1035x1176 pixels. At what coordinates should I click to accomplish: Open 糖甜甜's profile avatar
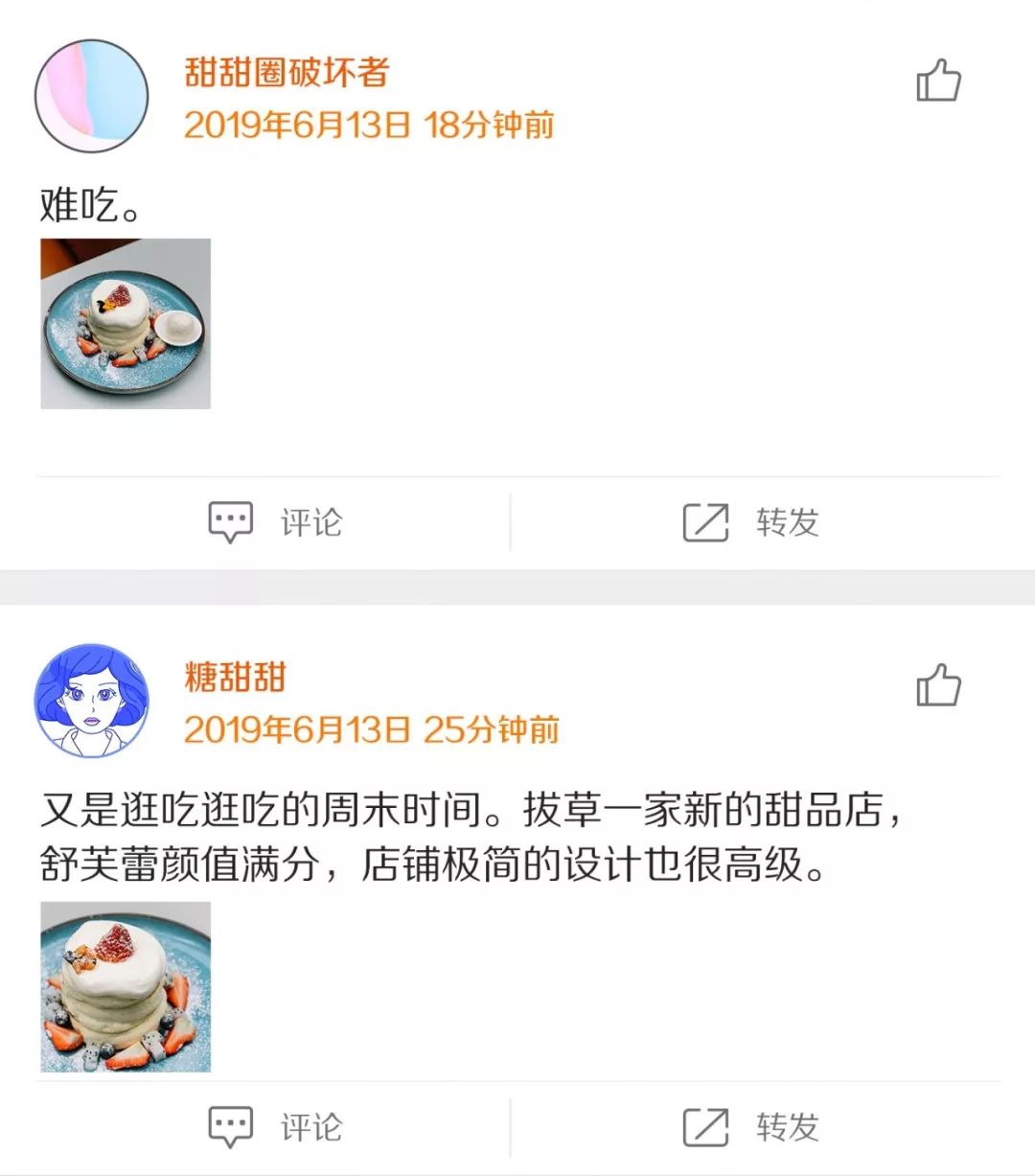(92, 701)
